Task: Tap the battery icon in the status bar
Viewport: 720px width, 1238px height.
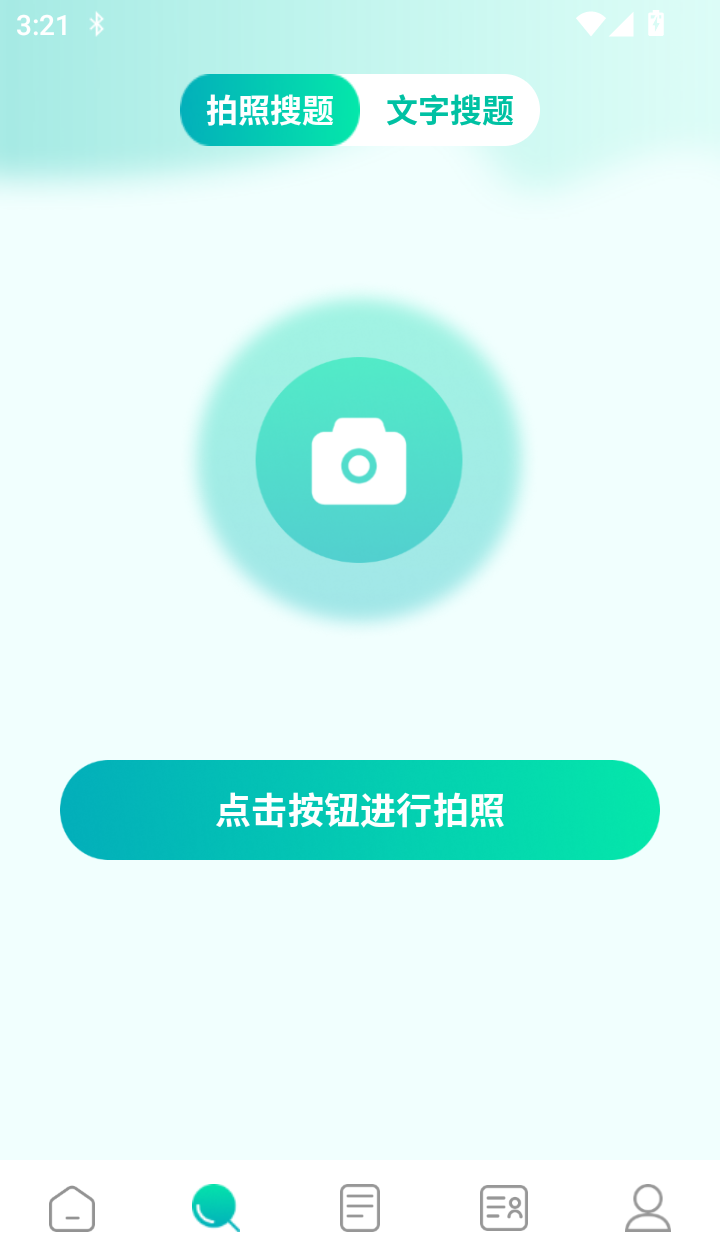Action: (657, 25)
